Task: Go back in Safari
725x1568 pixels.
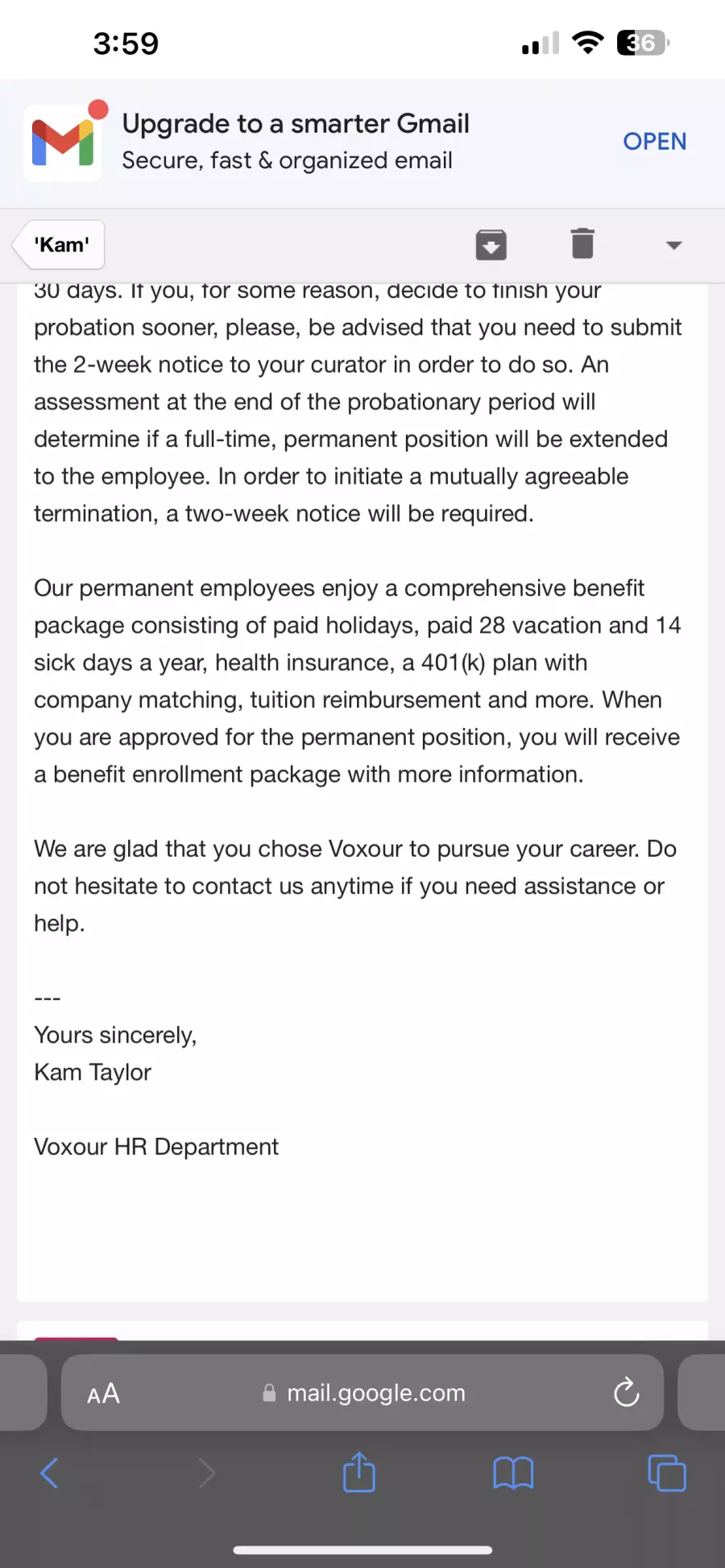Action: pyautogui.click(x=49, y=1473)
